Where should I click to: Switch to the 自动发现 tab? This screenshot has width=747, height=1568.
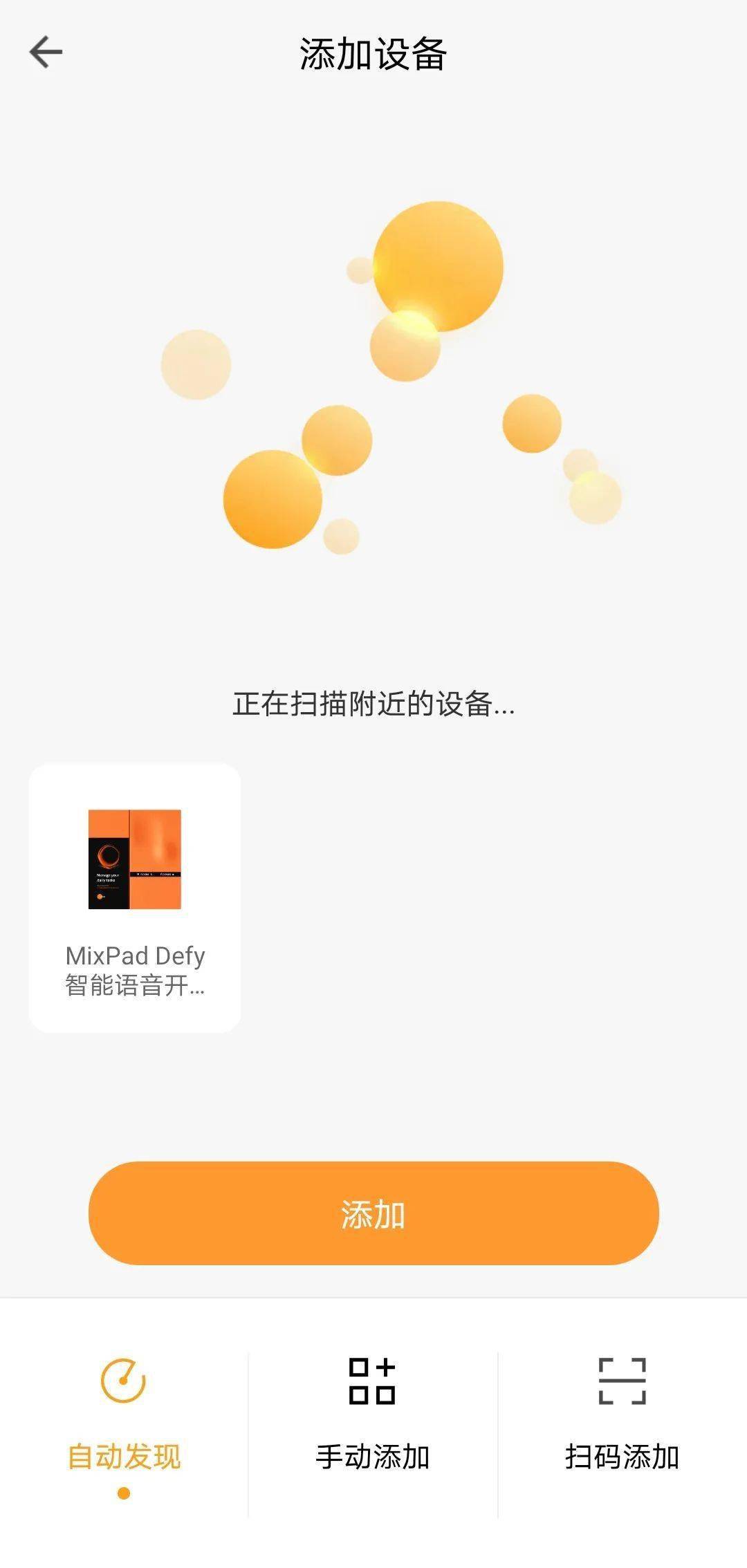(124, 1417)
